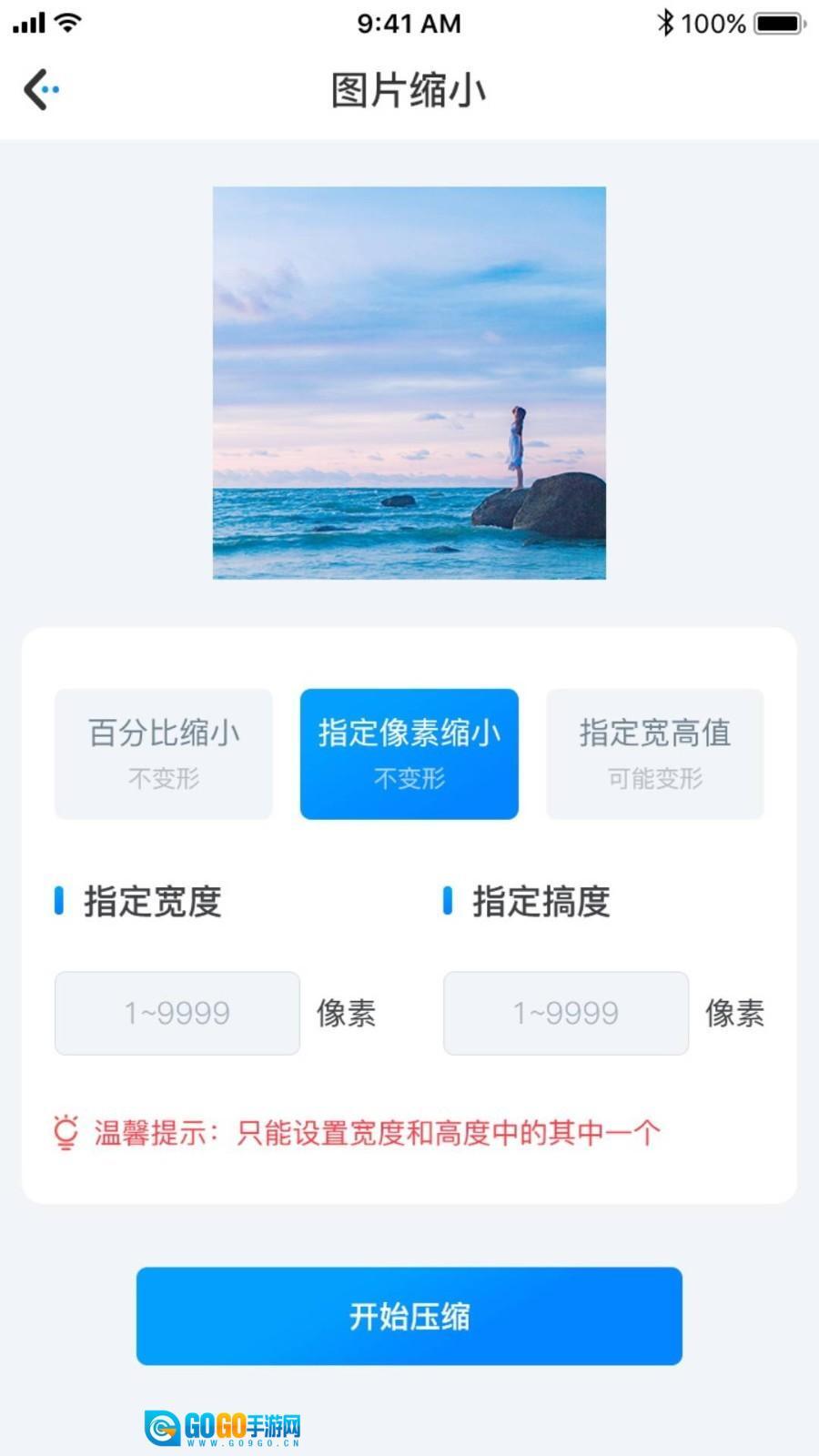Image resolution: width=819 pixels, height=1456 pixels.
Task: Select 百分比缩小 mode
Action: coord(164,753)
